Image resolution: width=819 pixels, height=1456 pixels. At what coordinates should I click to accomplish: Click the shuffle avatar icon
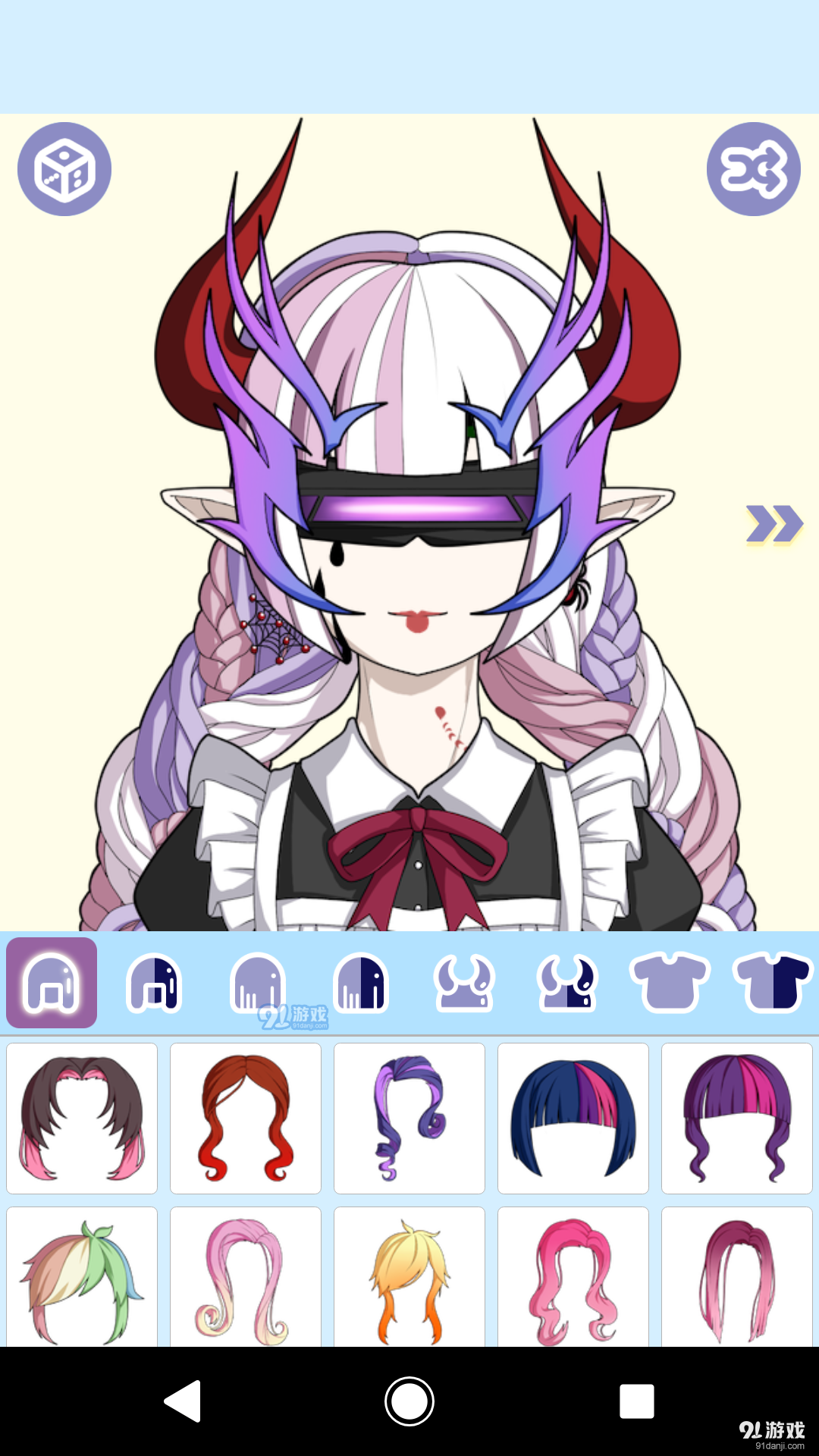click(754, 169)
